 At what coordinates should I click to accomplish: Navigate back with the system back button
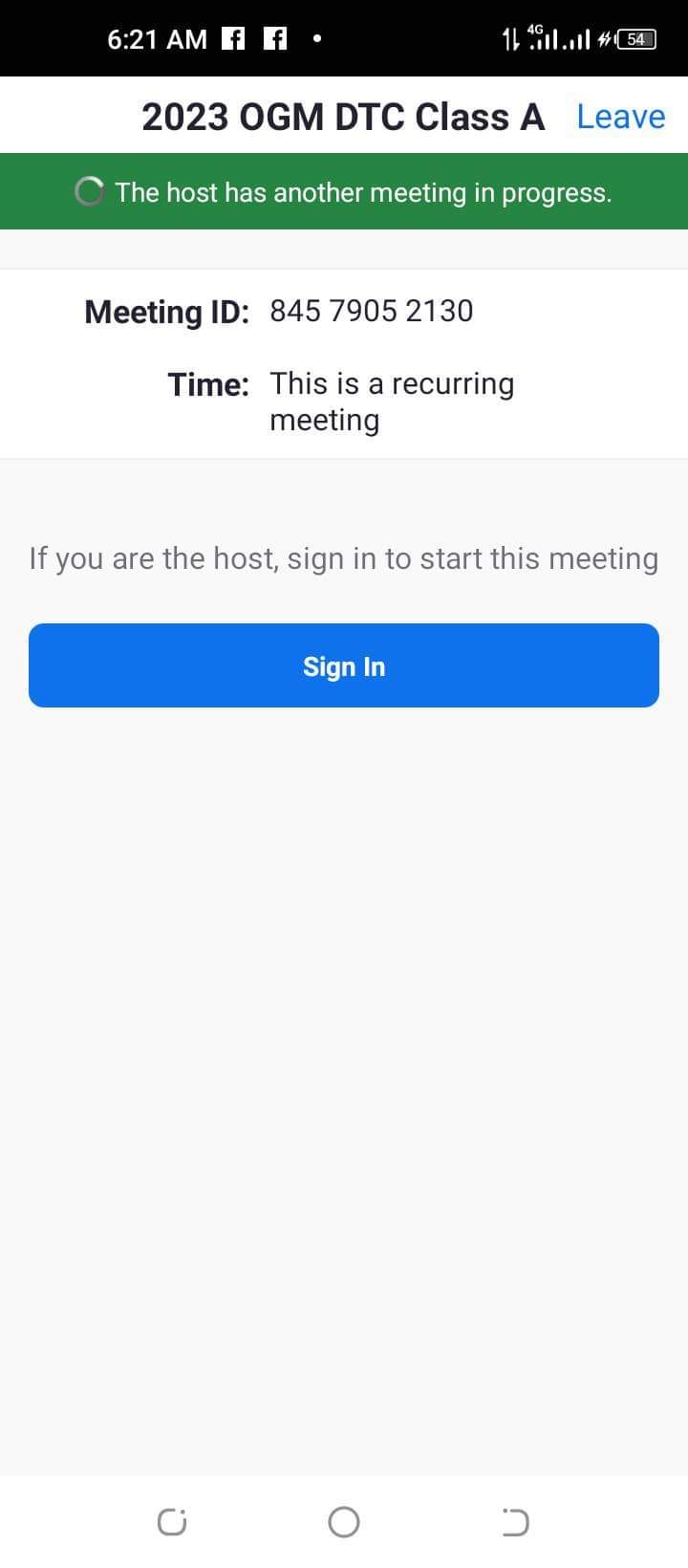pyautogui.click(x=515, y=1522)
